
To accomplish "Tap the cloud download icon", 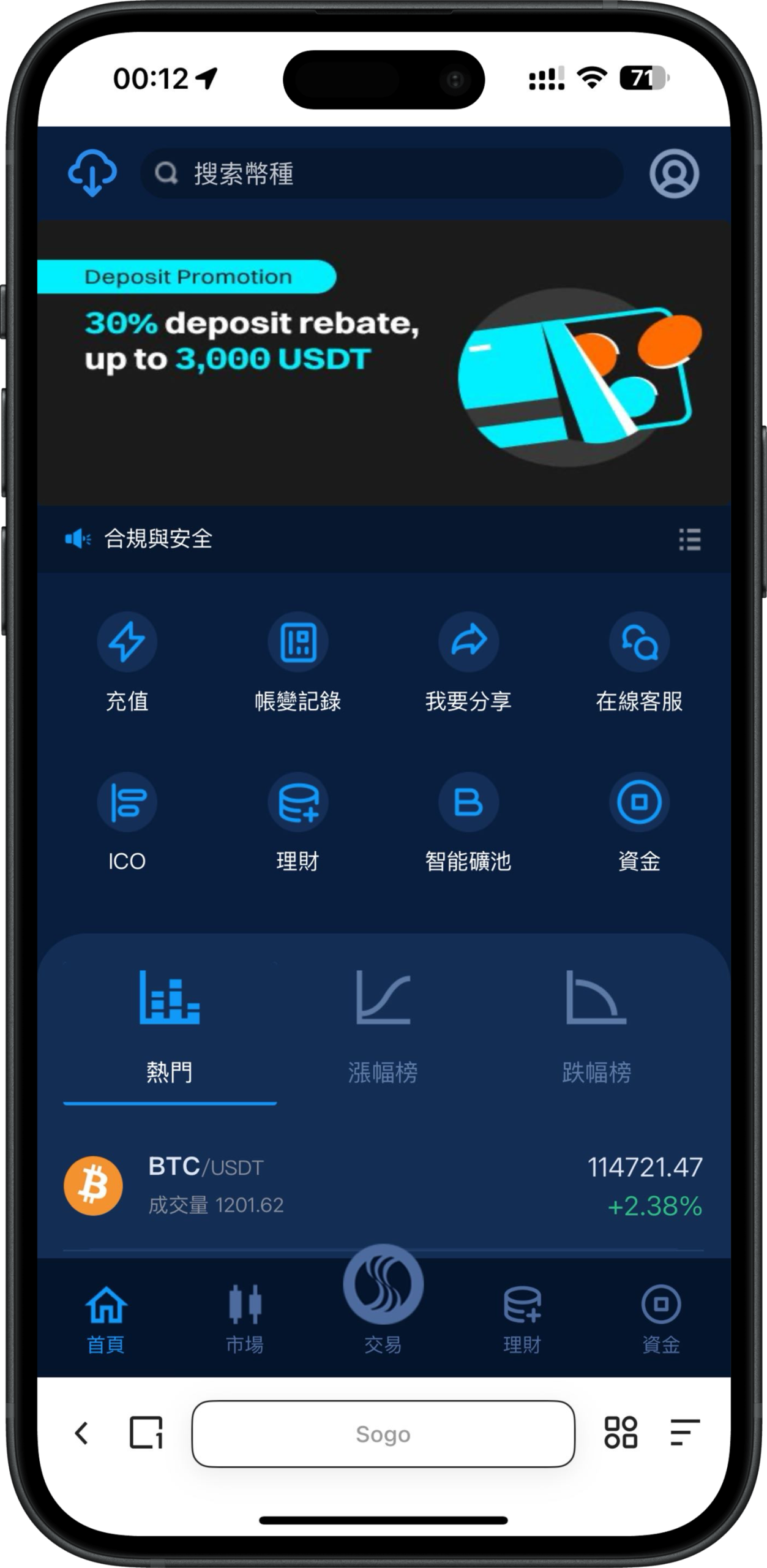I will coord(92,173).
